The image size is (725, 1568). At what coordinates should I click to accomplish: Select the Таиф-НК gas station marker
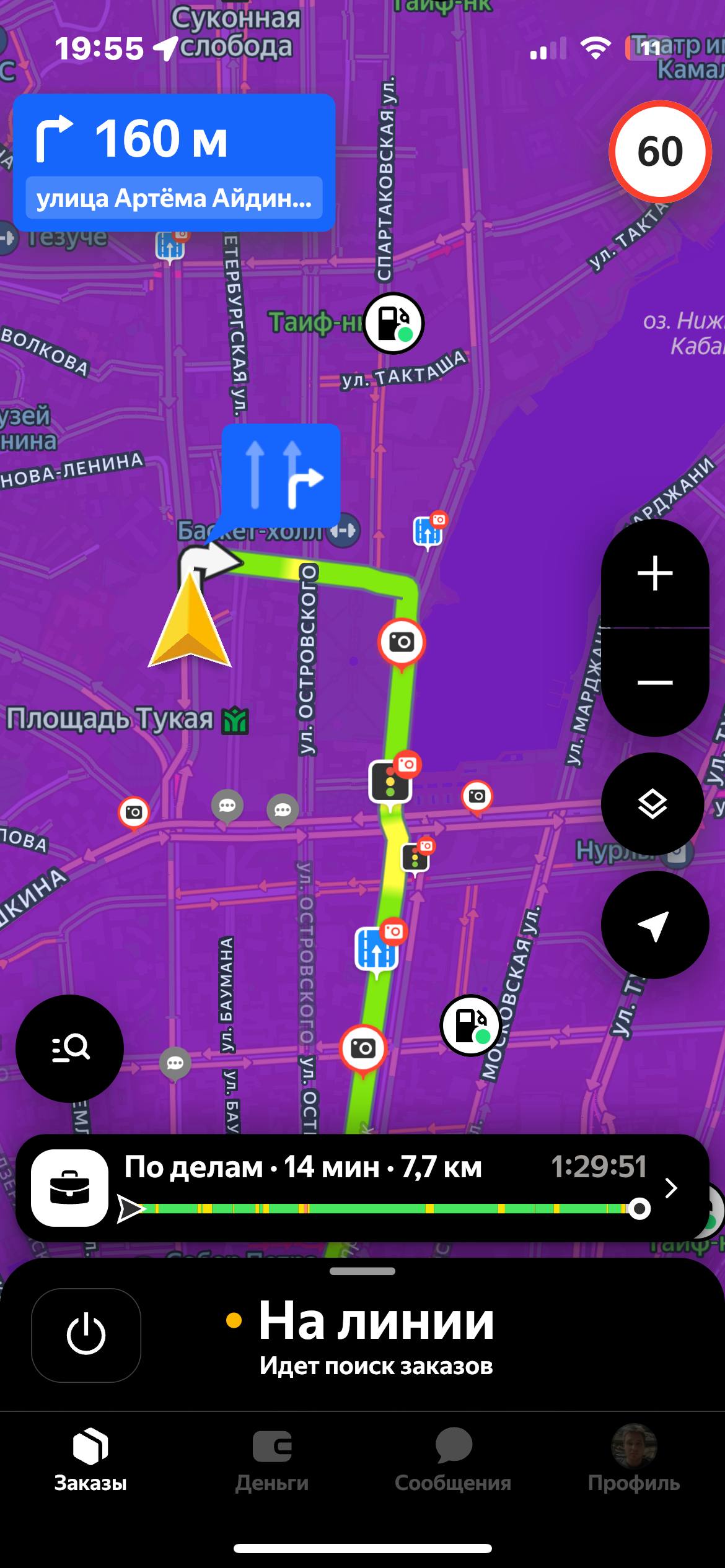(x=393, y=323)
